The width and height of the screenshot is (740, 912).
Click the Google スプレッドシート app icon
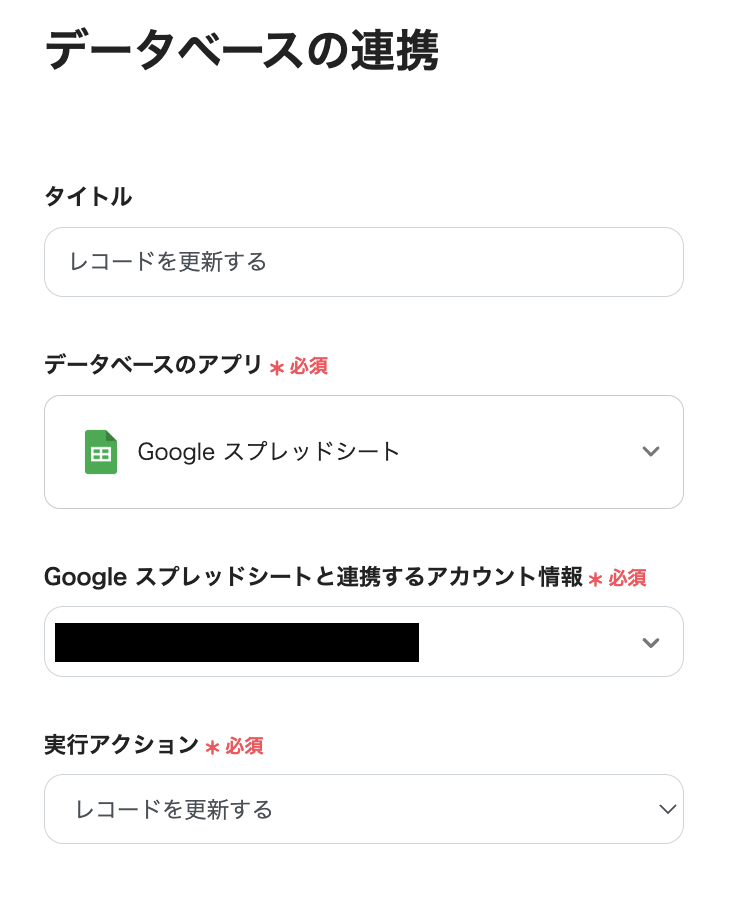click(x=99, y=452)
